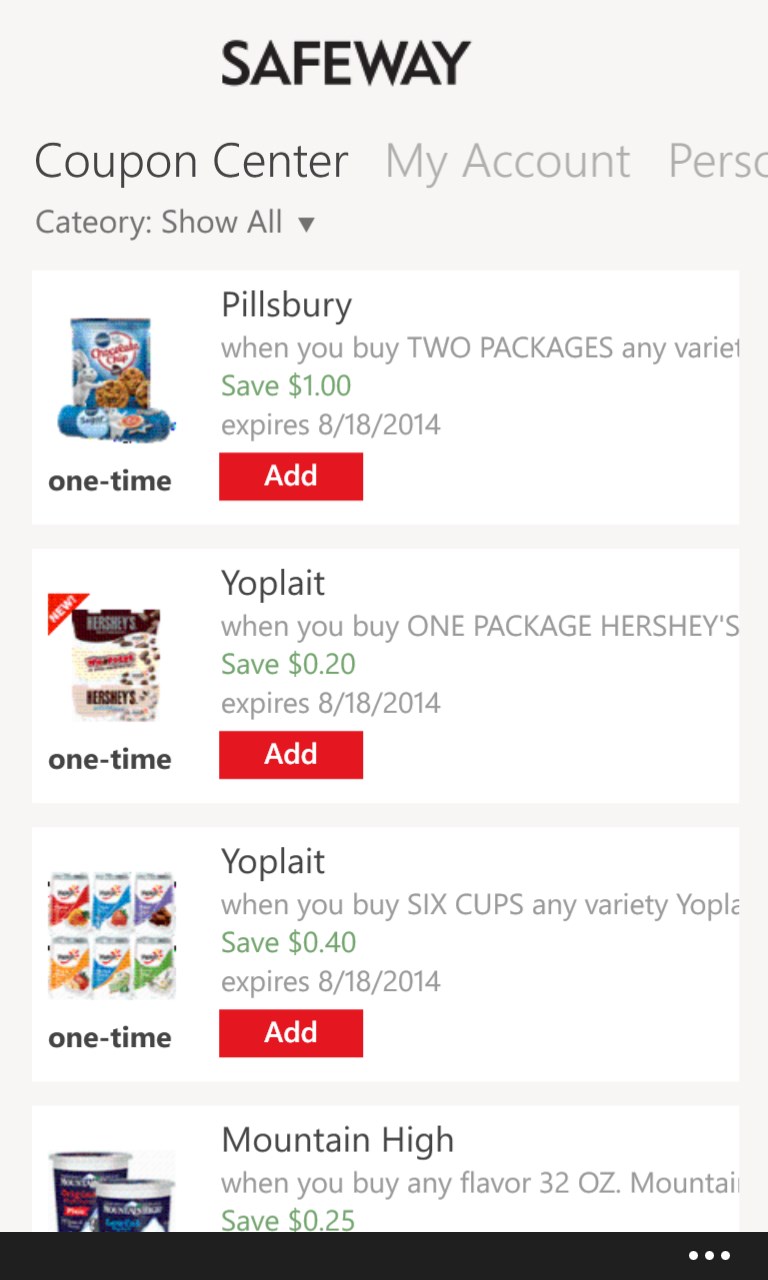Expand the app bar ellipsis menu

(709, 1256)
